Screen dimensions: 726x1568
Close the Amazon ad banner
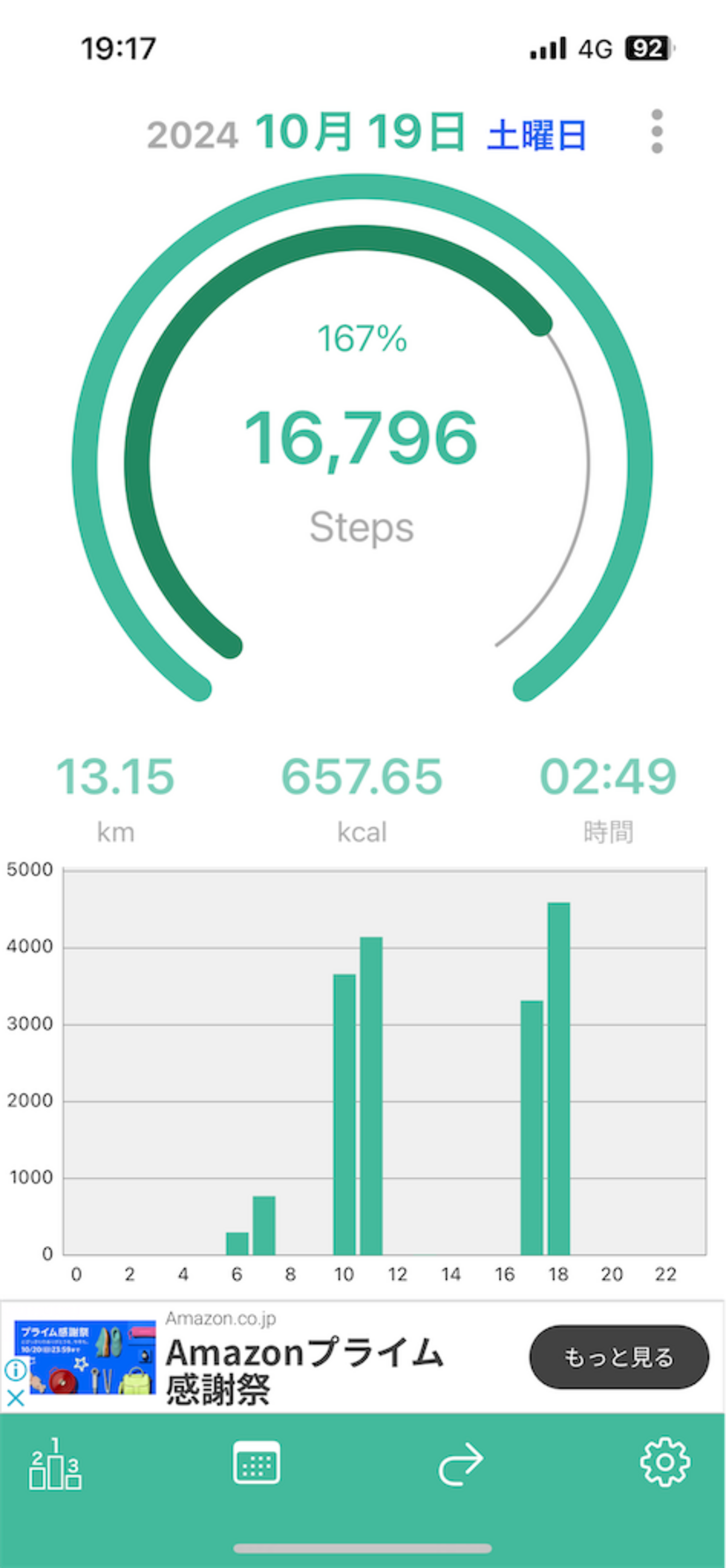pos(15,1398)
